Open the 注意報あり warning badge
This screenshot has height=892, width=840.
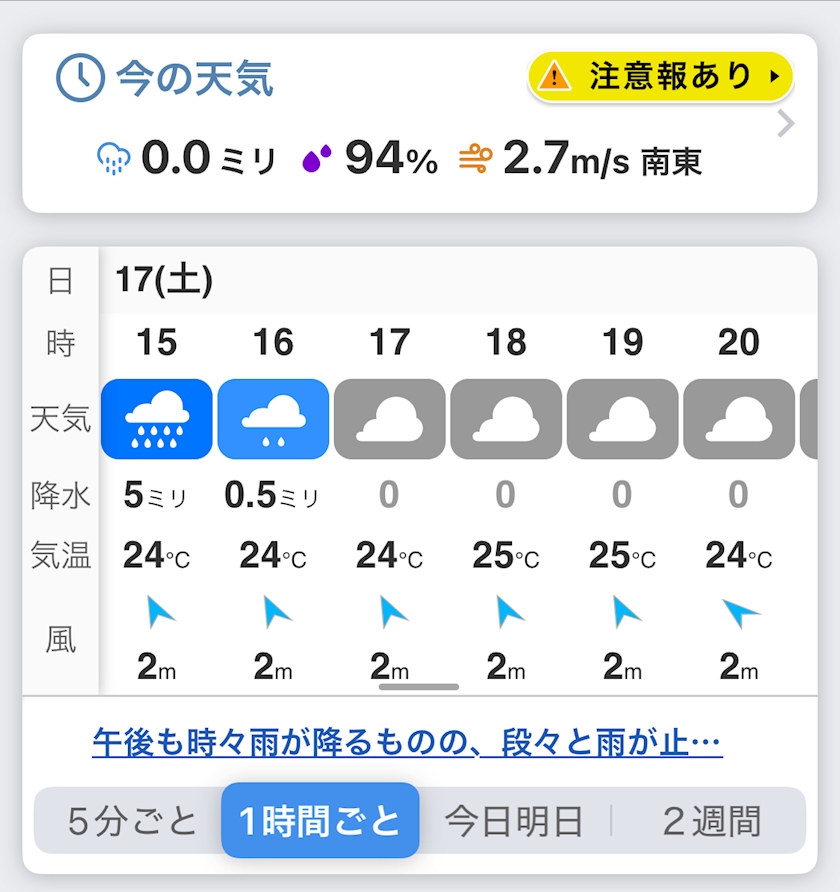click(x=660, y=77)
